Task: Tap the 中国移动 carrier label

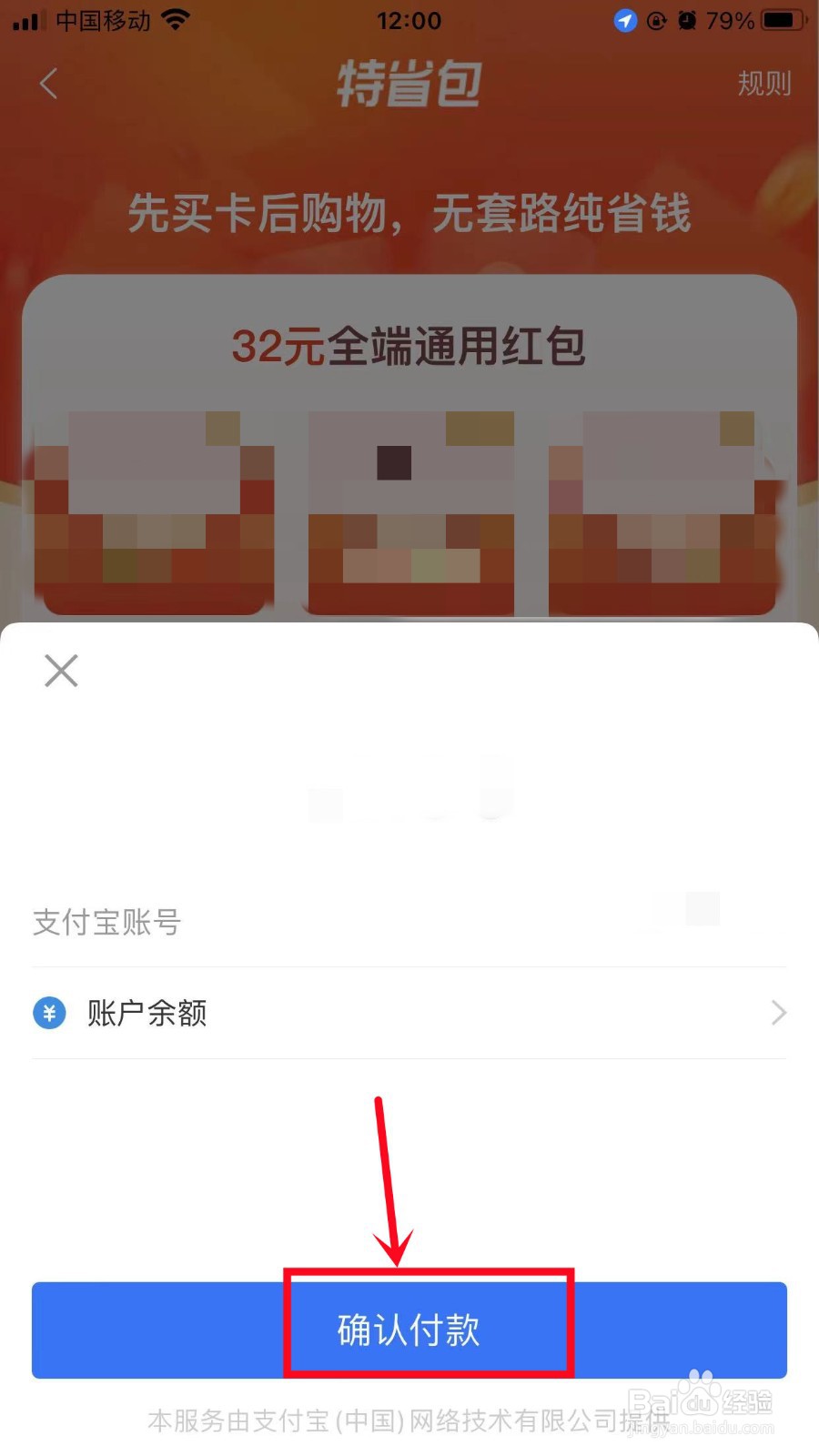Action: tap(100, 20)
